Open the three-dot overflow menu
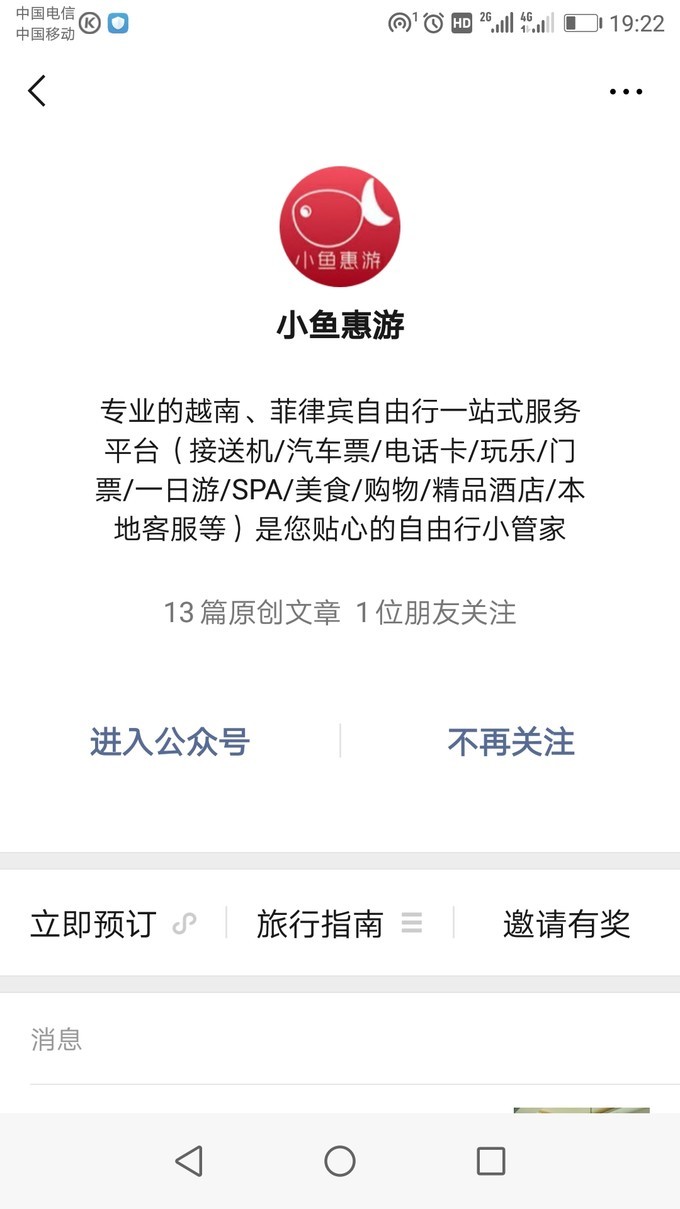The width and height of the screenshot is (680, 1209). 626,92
